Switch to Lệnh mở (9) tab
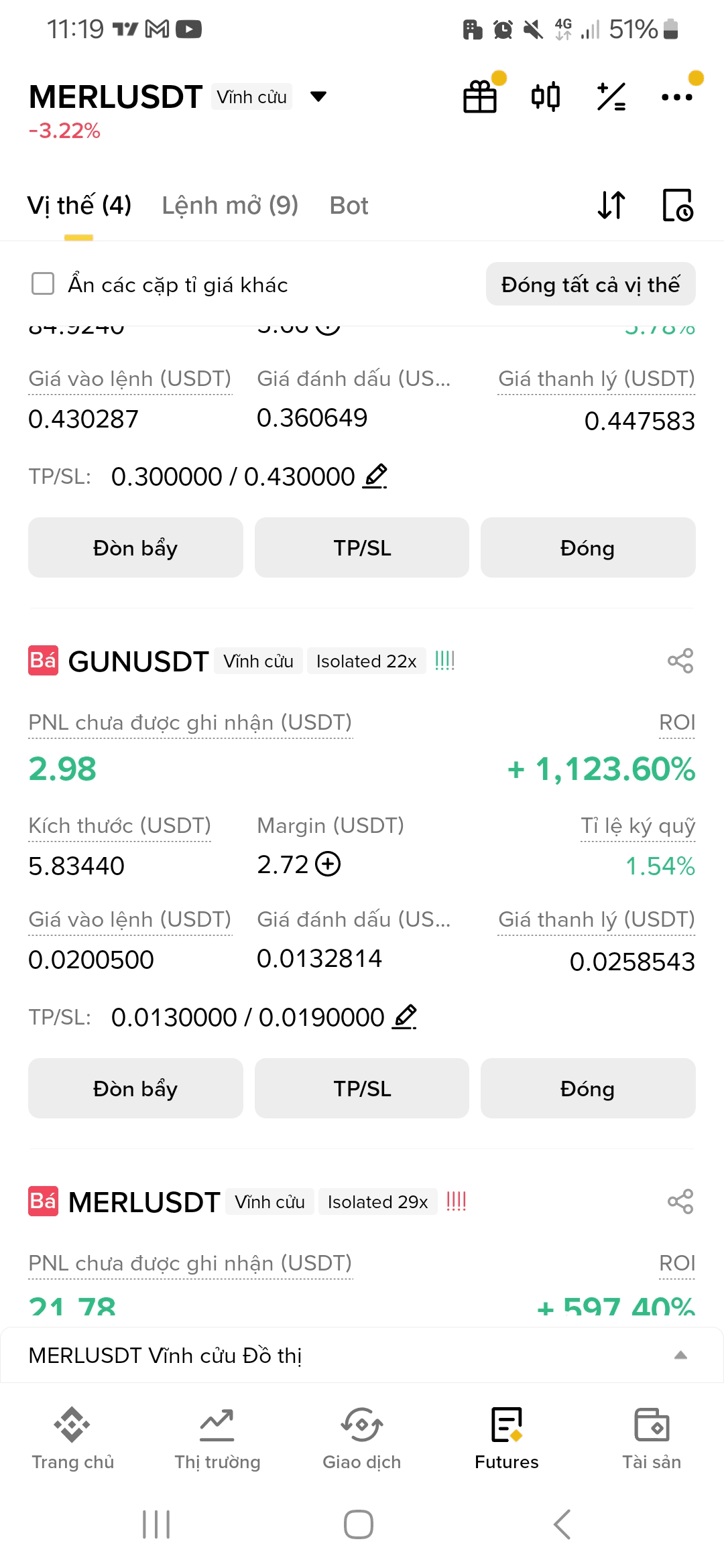This screenshot has width=724, height=1568. pos(230,205)
